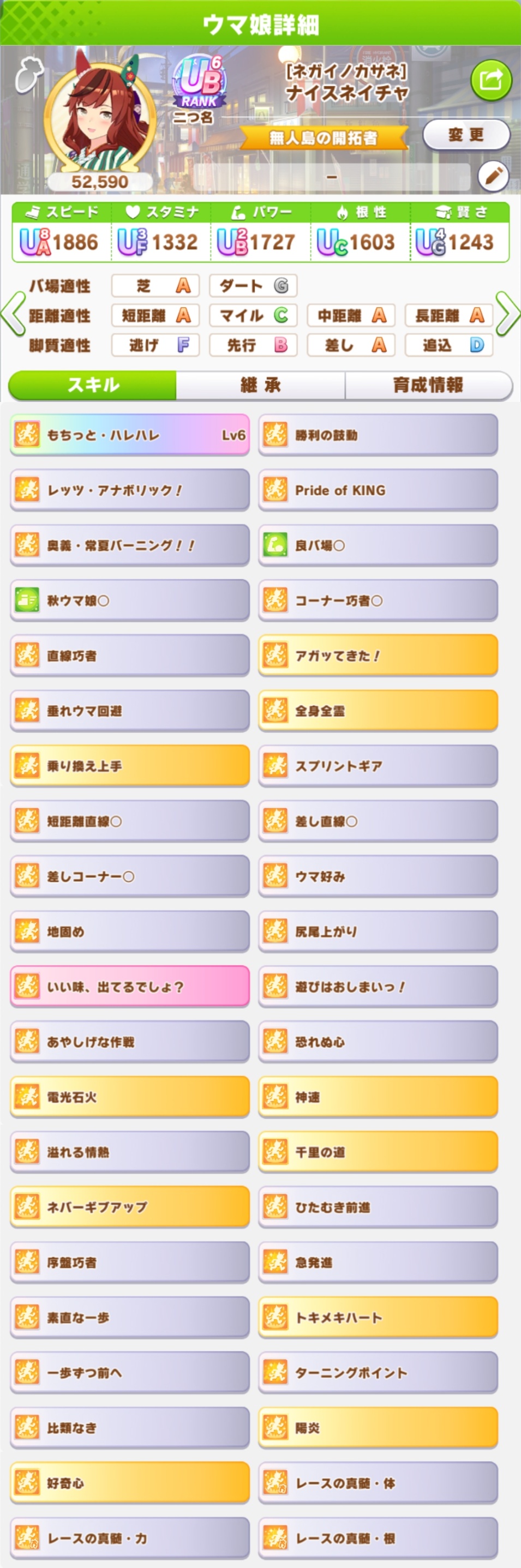Image resolution: width=521 pixels, height=1568 pixels.
Task: Select the スキル tab
Action: (x=93, y=385)
